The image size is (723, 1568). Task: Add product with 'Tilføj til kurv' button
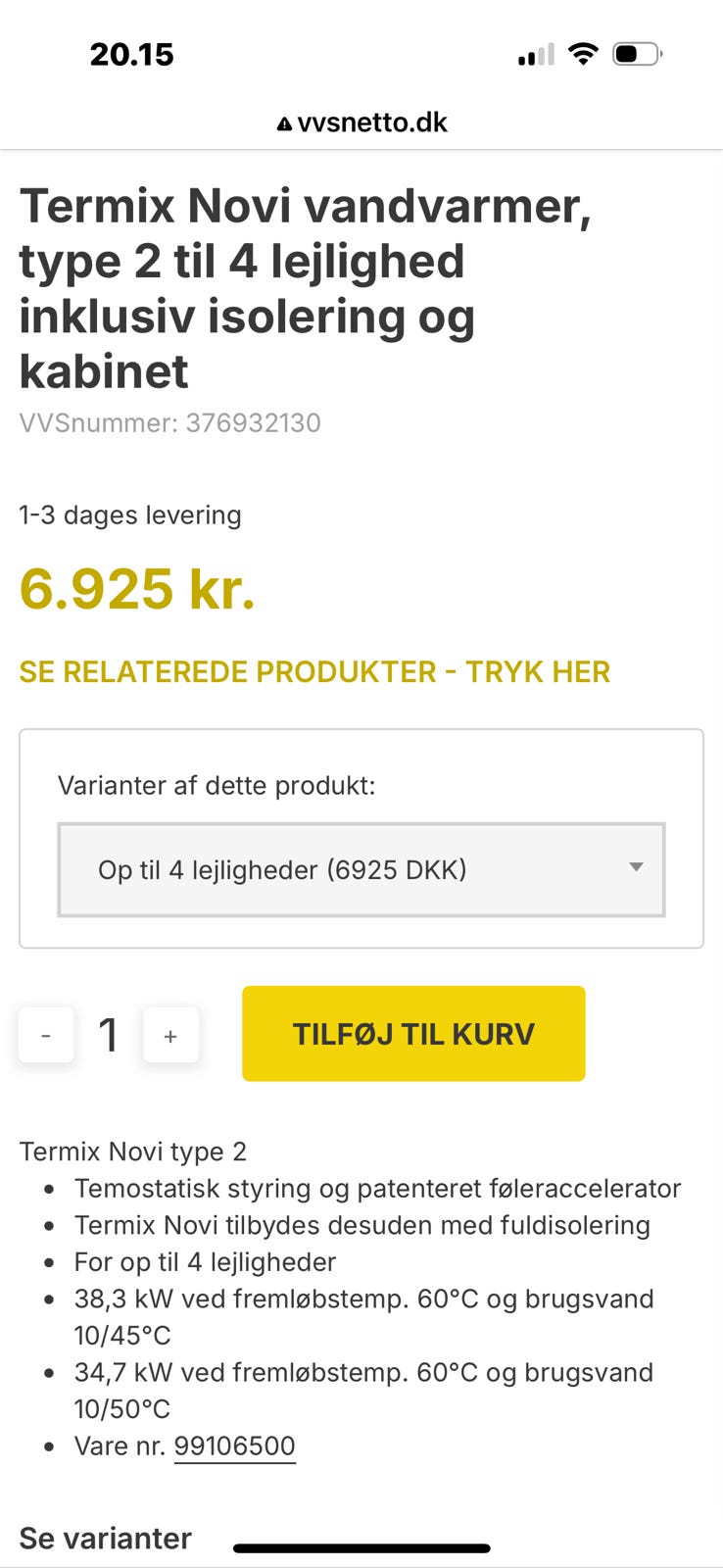tap(413, 1034)
